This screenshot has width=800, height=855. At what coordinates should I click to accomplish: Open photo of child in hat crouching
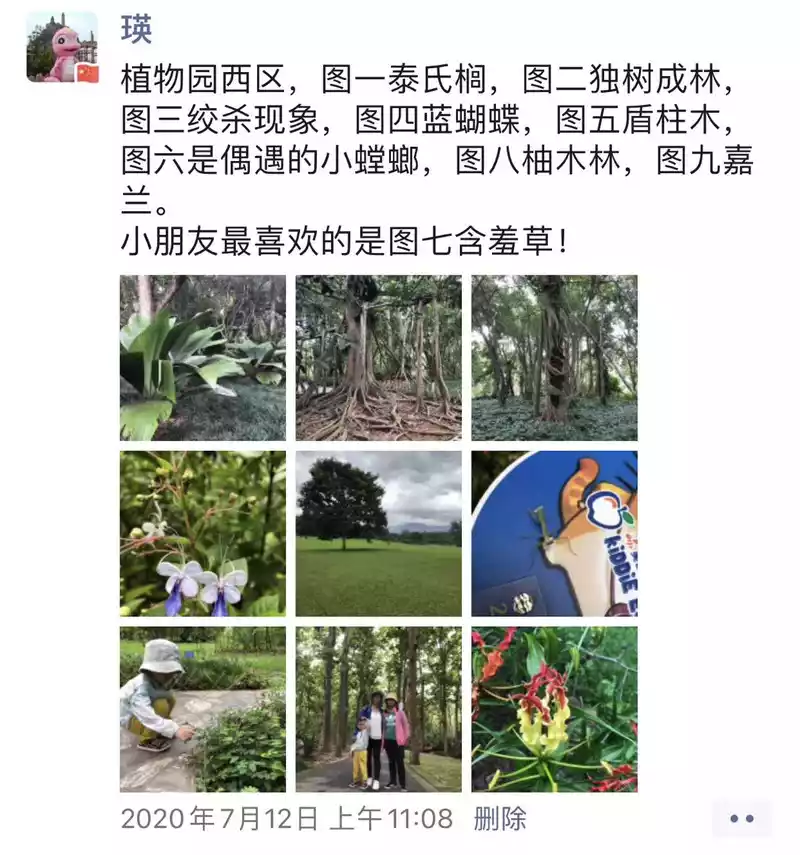click(203, 709)
